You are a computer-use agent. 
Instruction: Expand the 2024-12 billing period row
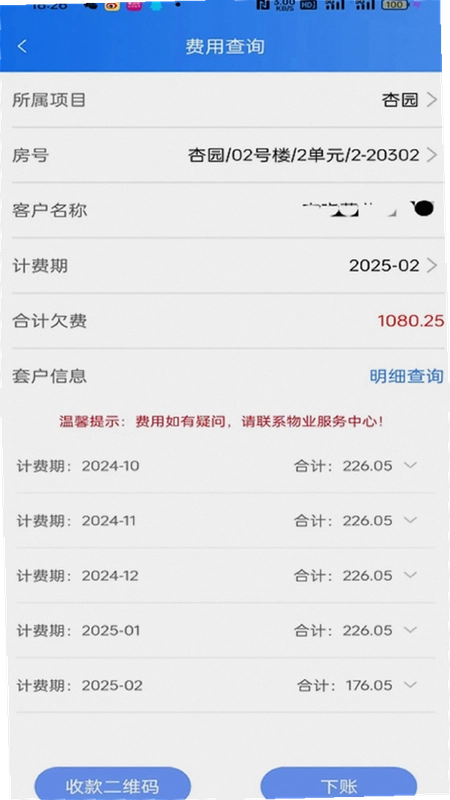225,576
